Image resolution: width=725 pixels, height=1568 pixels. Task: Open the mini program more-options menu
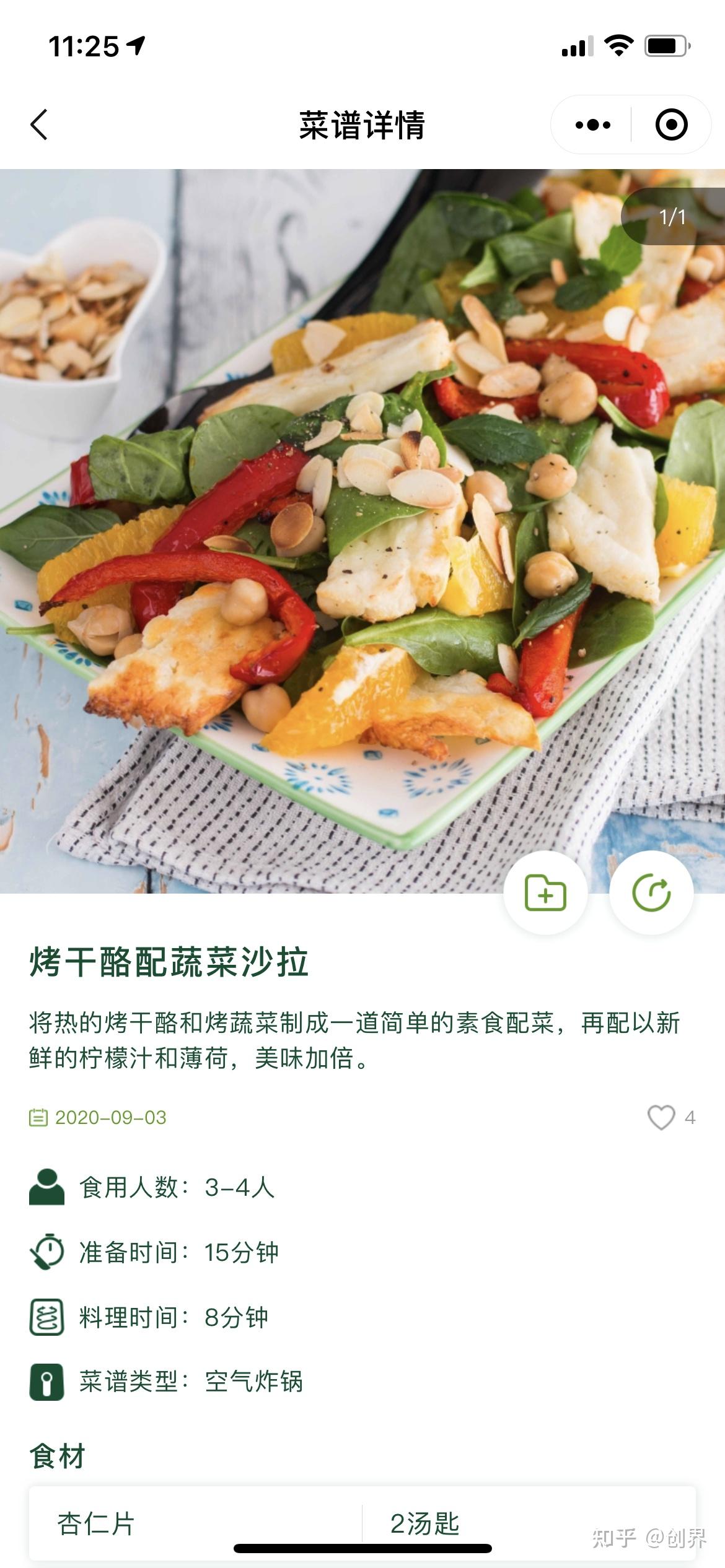592,125
